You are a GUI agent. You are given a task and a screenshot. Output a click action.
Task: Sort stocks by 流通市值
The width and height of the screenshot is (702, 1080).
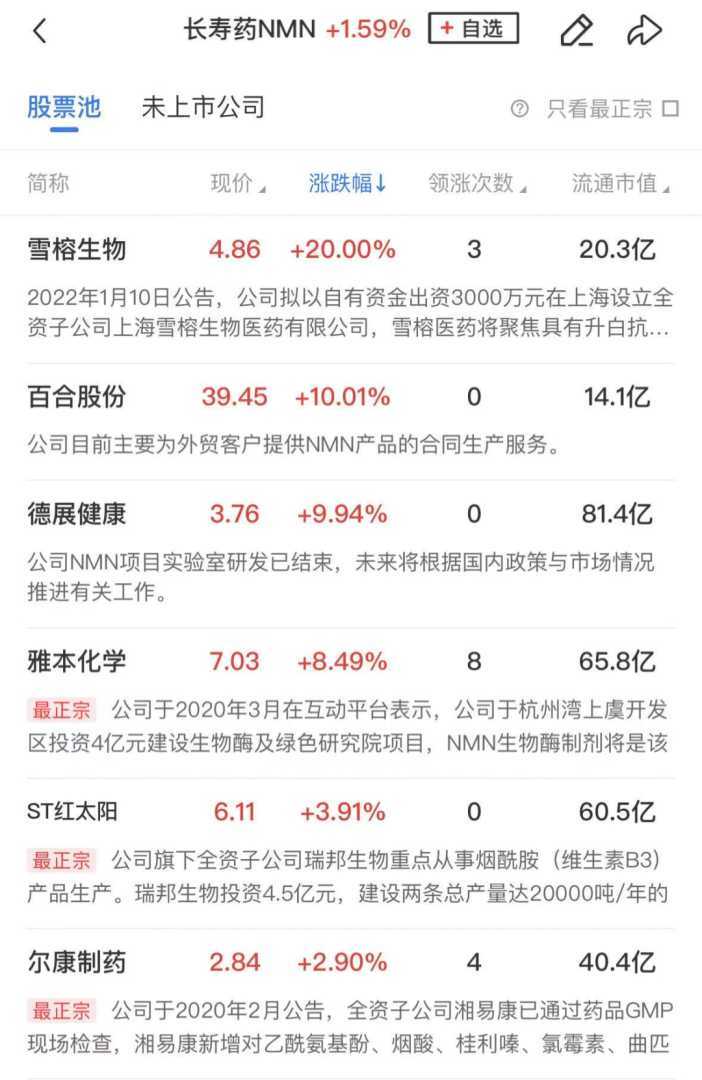(620, 183)
